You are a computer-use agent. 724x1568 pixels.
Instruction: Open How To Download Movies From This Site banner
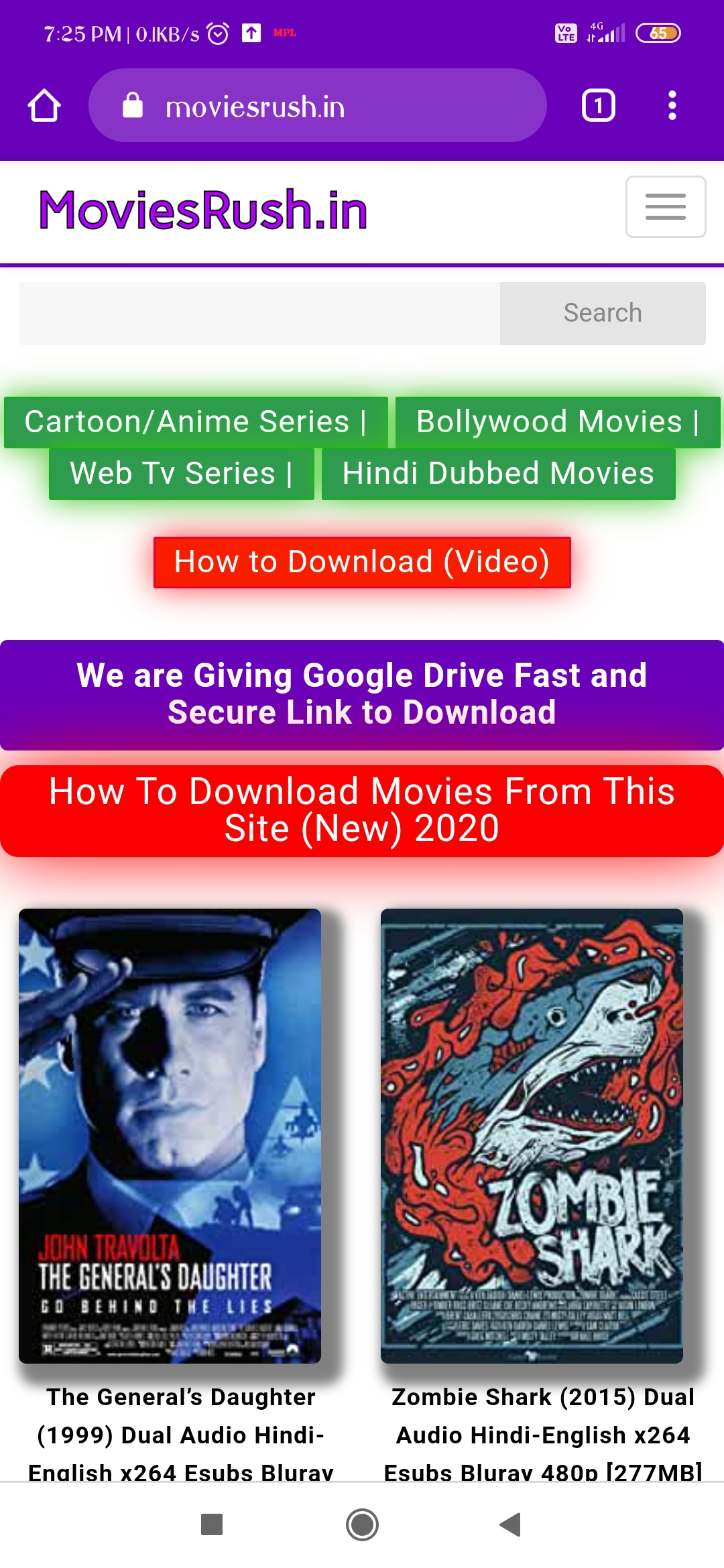pyautogui.click(x=362, y=810)
